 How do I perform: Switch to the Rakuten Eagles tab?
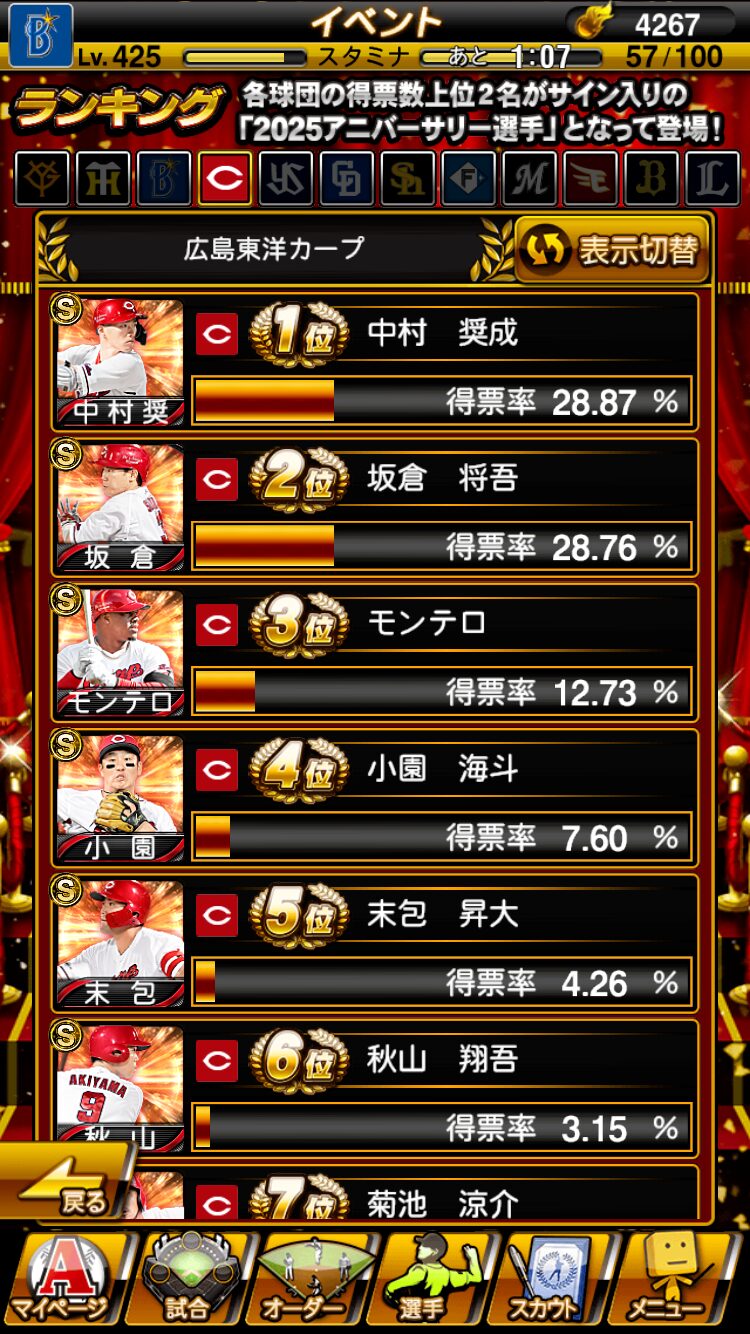590,178
